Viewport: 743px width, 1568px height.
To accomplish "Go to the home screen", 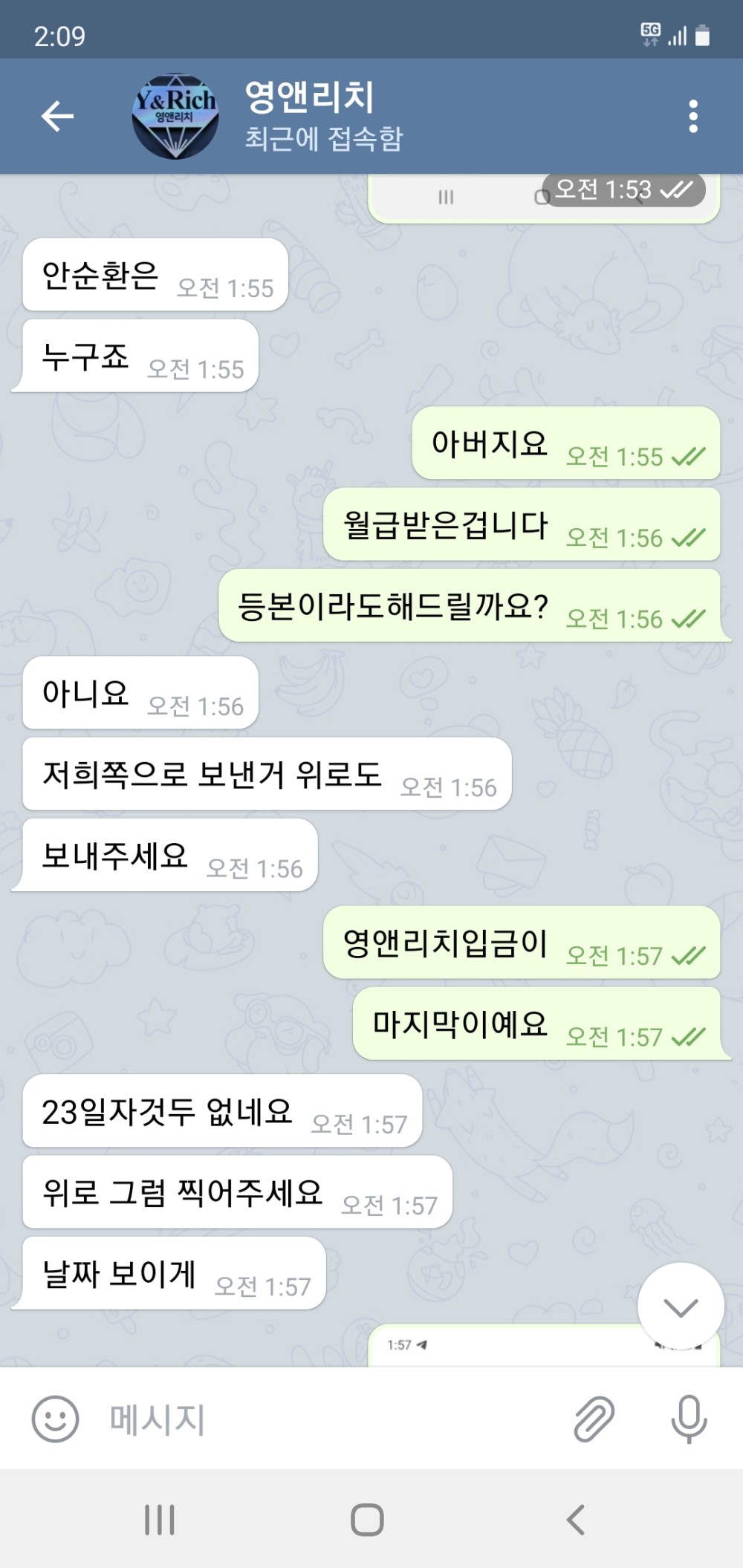I will point(367,1520).
